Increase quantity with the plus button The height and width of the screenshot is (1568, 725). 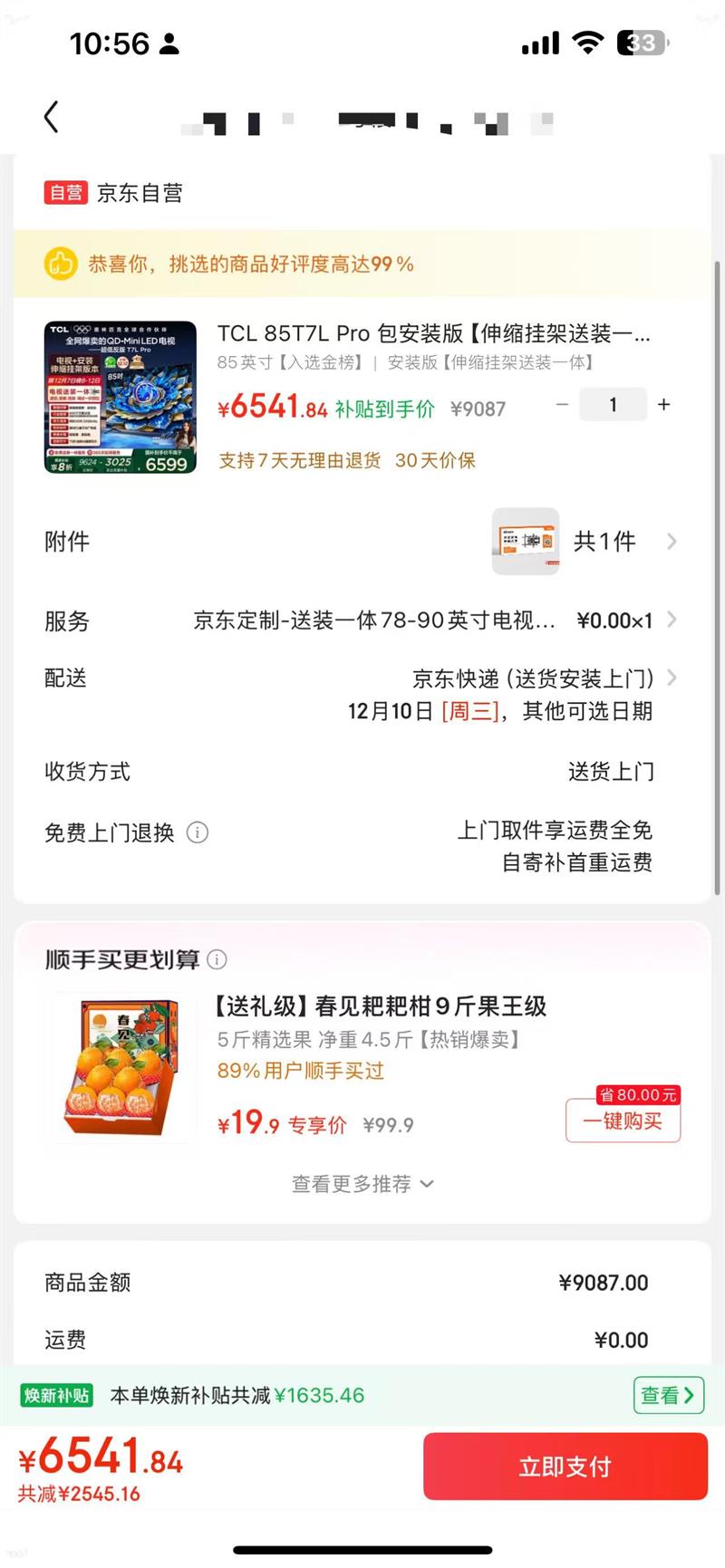click(x=663, y=405)
